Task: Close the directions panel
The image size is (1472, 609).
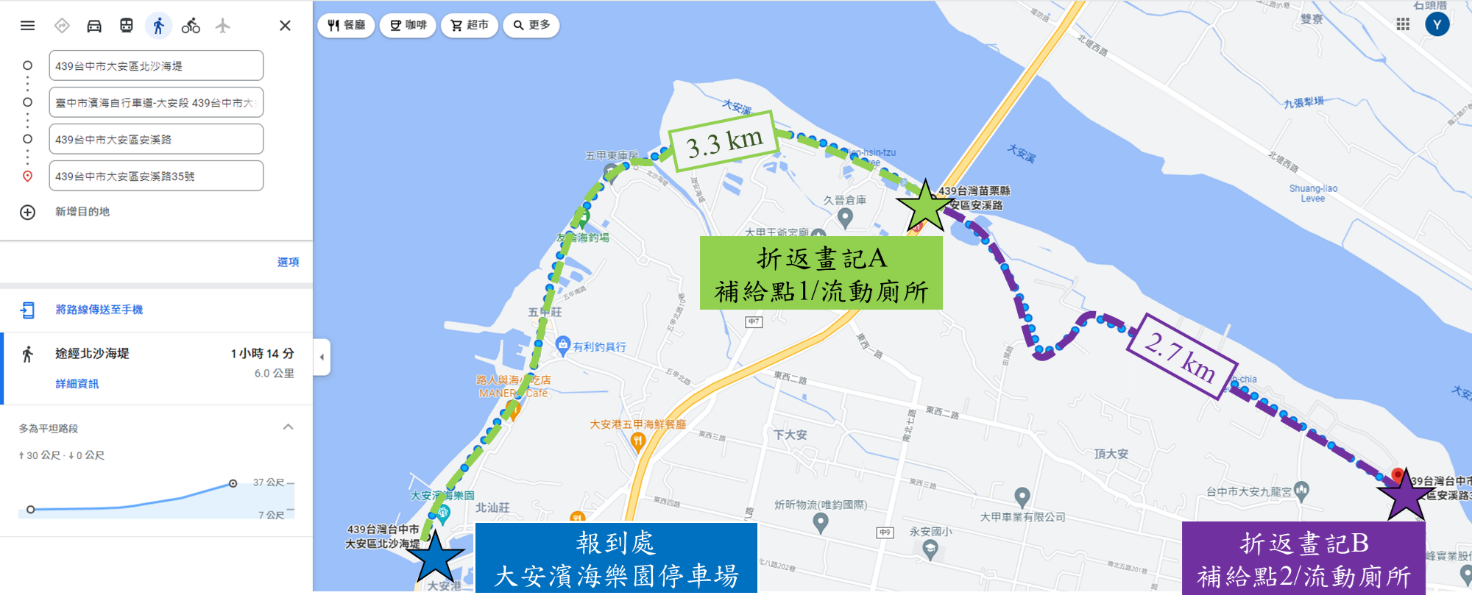Action: pyautogui.click(x=285, y=26)
